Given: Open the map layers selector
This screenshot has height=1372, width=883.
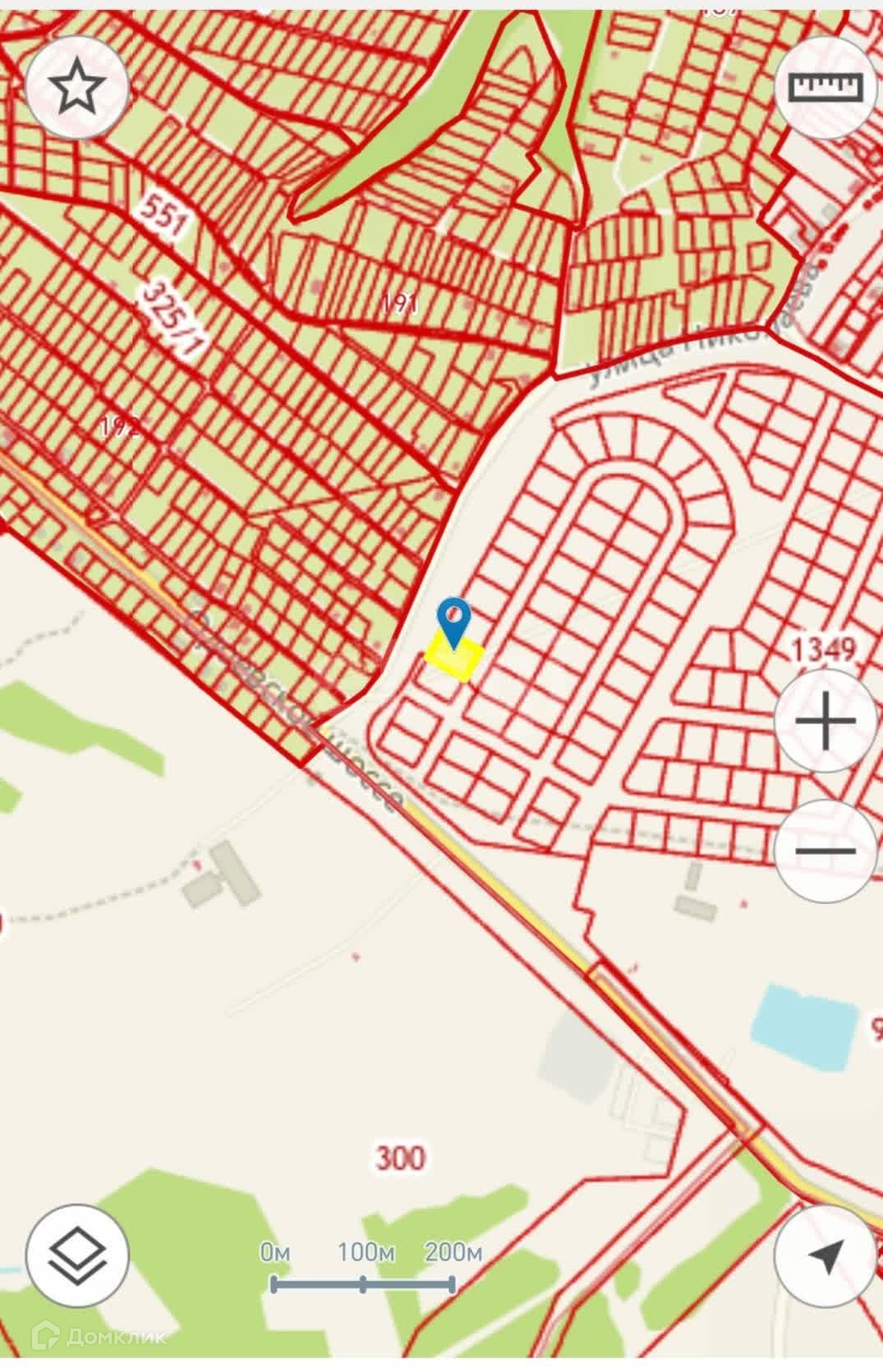Looking at the screenshot, I should coord(77,1253).
